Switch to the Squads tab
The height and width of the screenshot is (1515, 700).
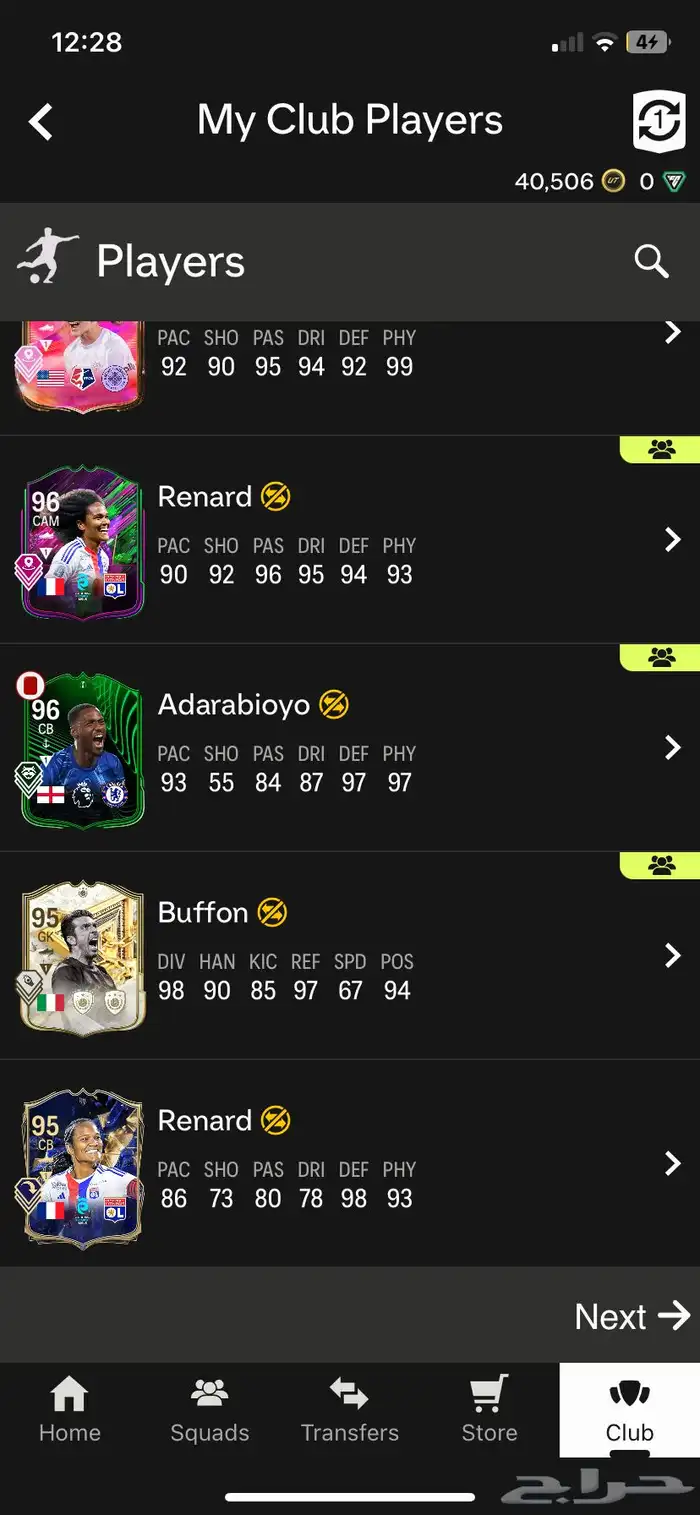coord(209,1410)
